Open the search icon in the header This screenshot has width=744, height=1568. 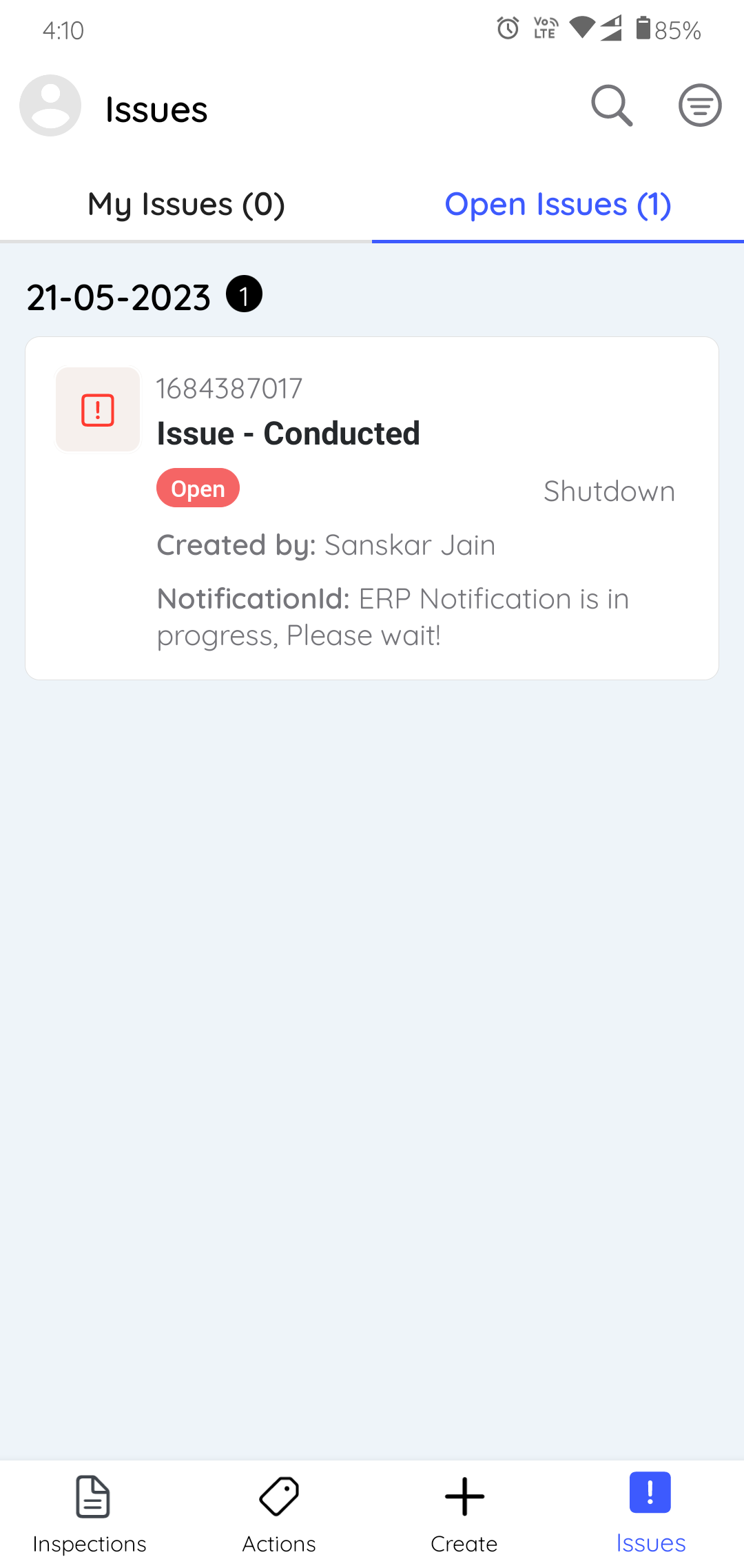[x=612, y=106]
